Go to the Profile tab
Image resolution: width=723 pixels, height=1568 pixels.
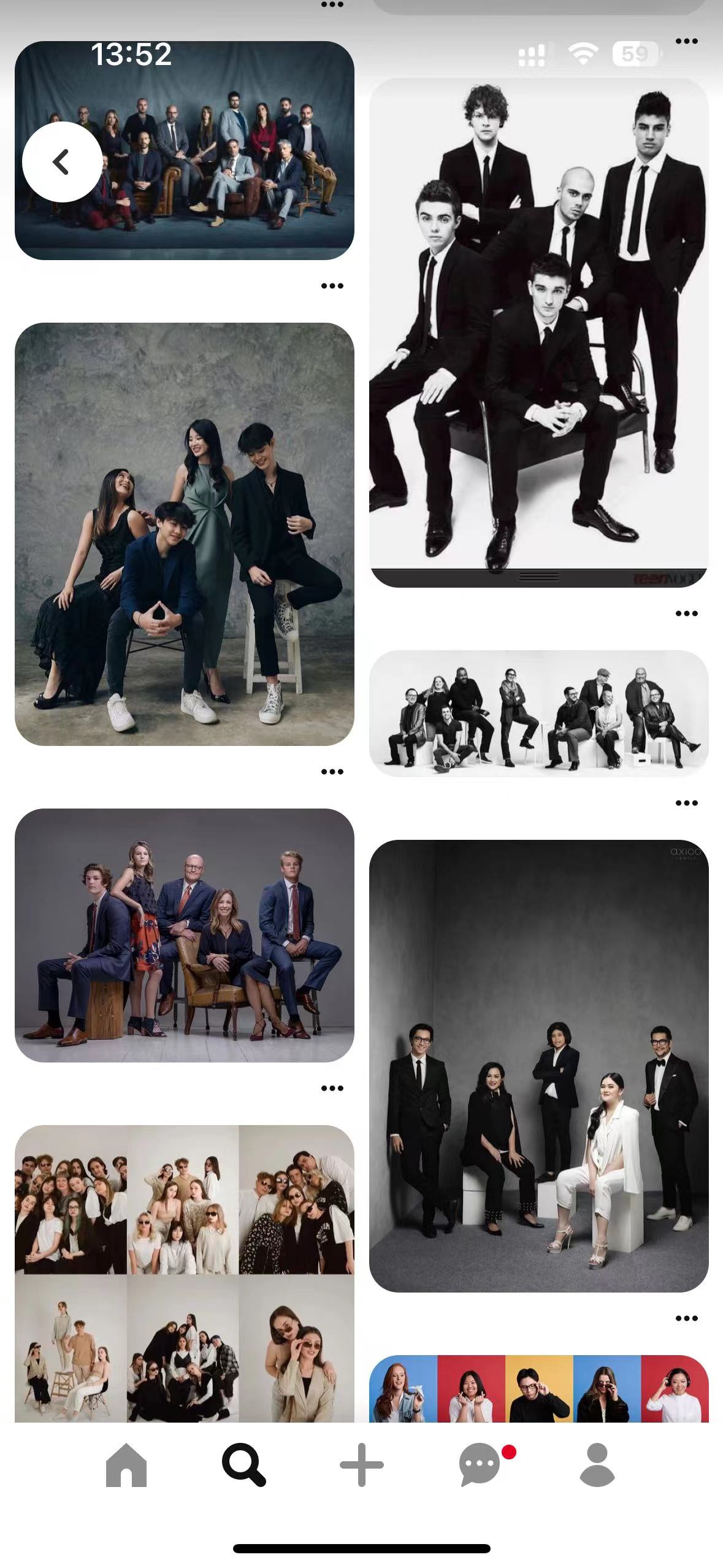coord(597,1465)
